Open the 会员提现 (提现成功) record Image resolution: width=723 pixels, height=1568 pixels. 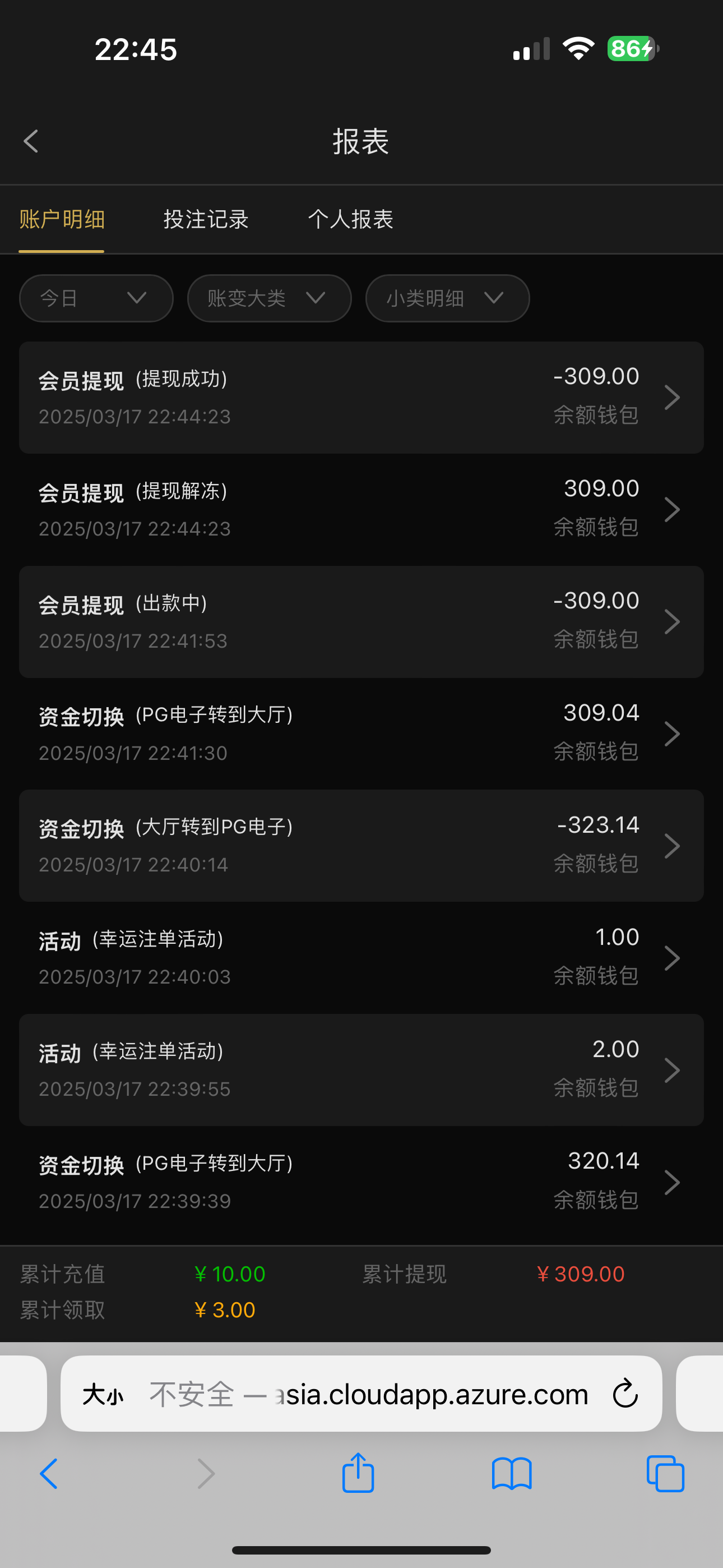point(361,398)
